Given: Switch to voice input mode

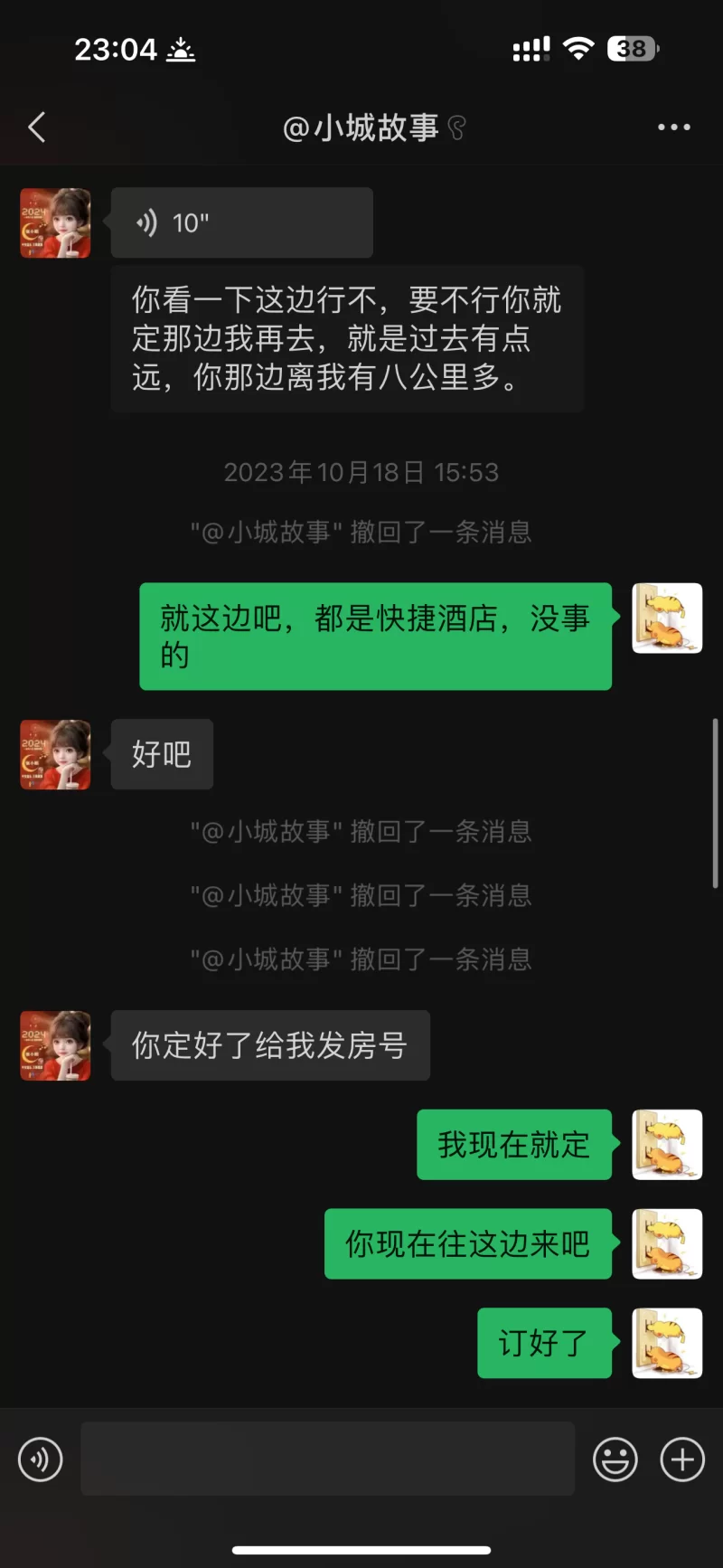Looking at the screenshot, I should 41,1459.
